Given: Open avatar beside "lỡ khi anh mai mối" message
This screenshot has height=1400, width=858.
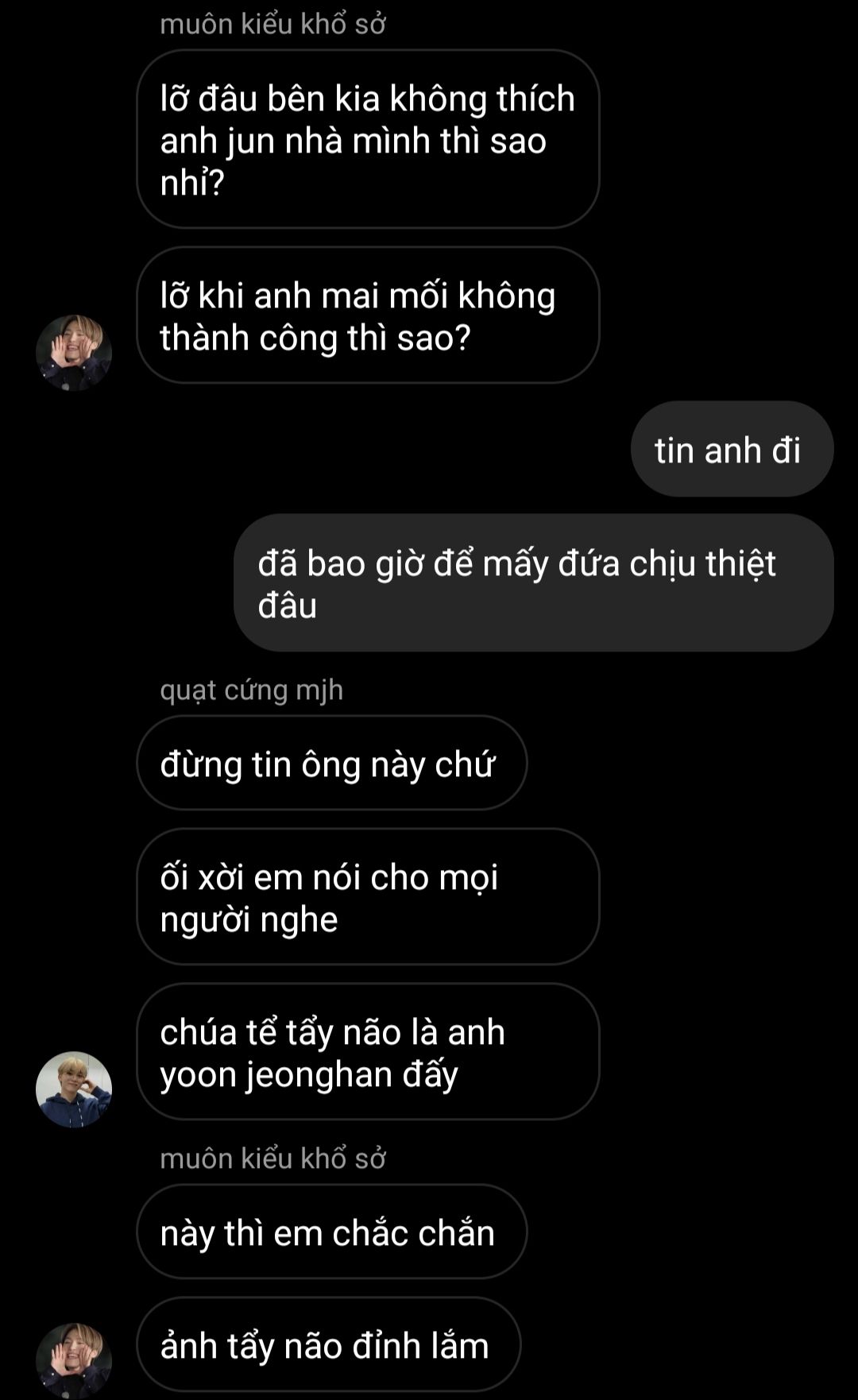Looking at the screenshot, I should [74, 353].
